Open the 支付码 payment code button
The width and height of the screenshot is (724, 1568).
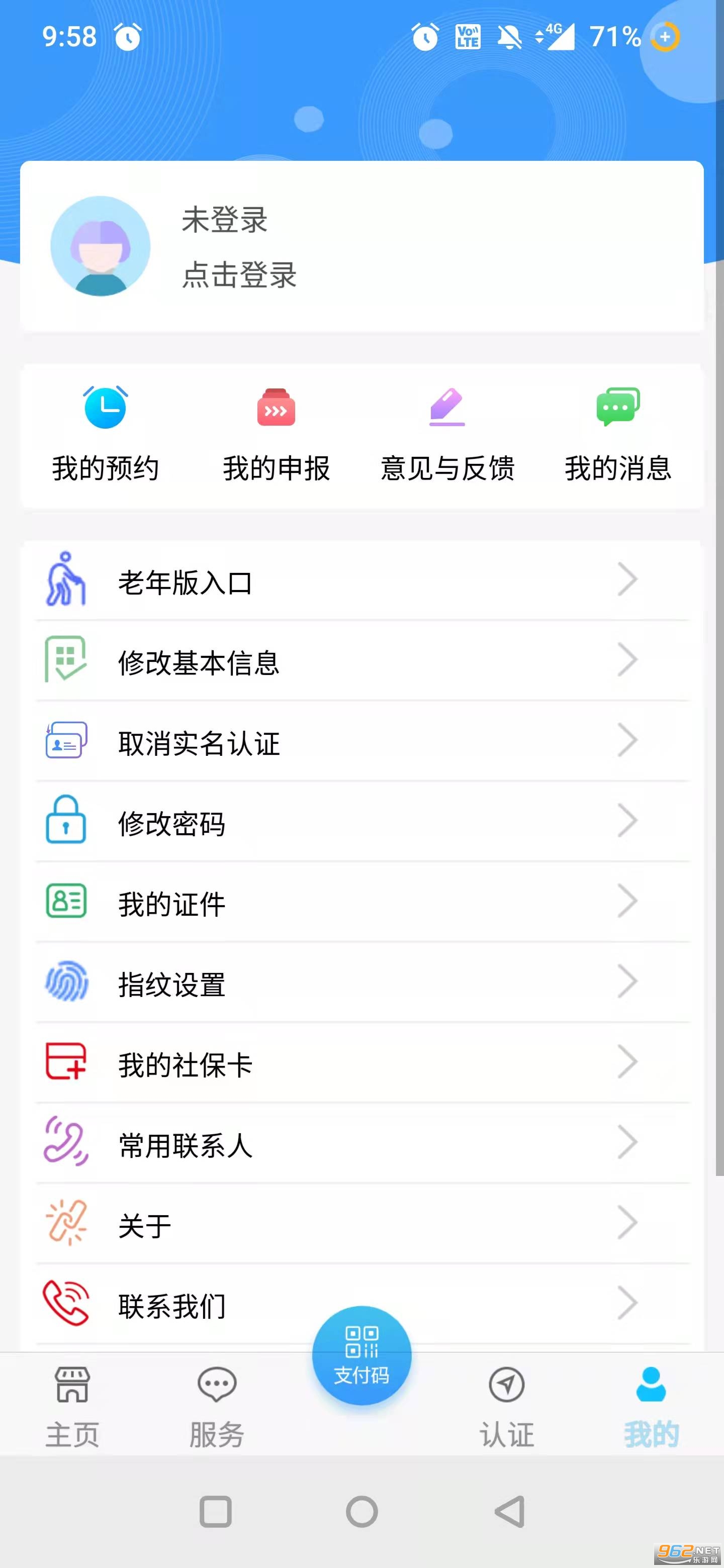(361, 1355)
